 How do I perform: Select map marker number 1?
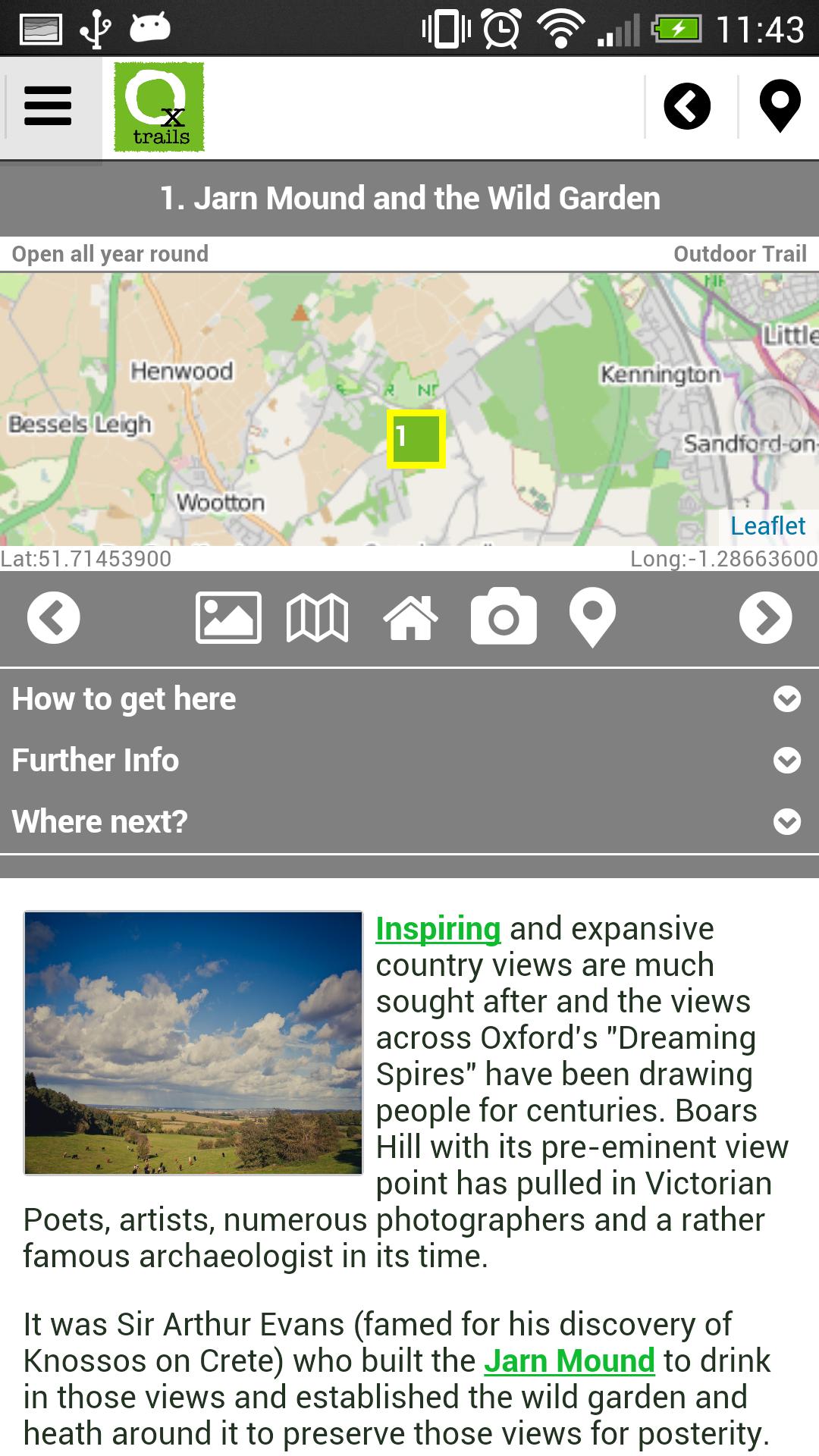tap(416, 438)
